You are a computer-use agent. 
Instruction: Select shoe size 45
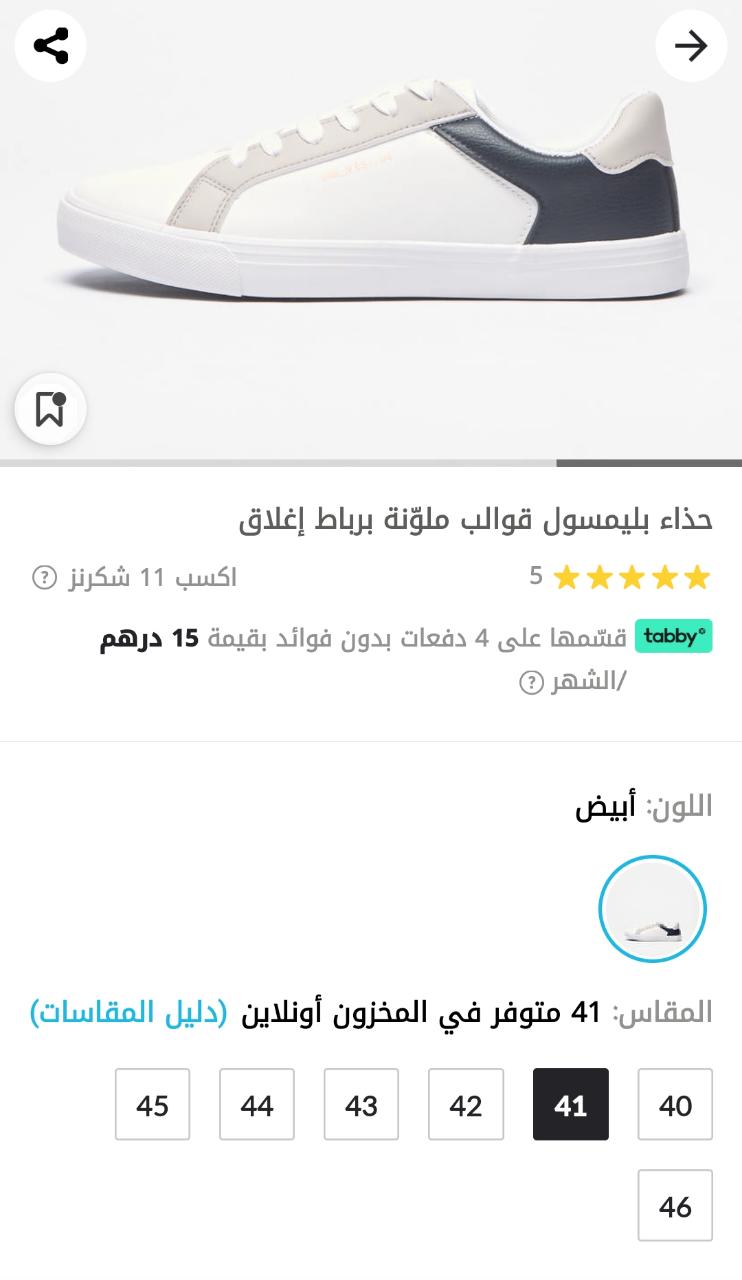[x=152, y=1105]
